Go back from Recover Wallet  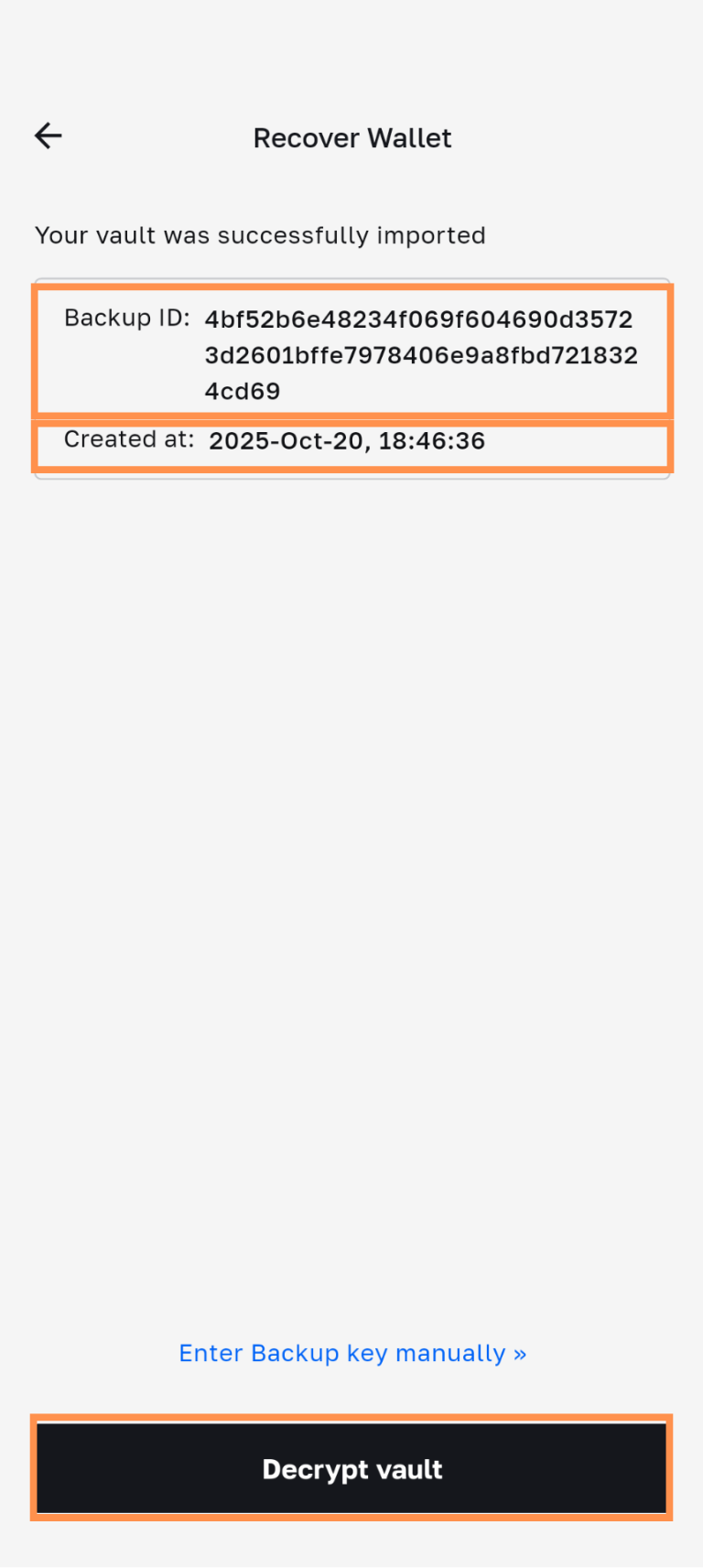(x=49, y=136)
